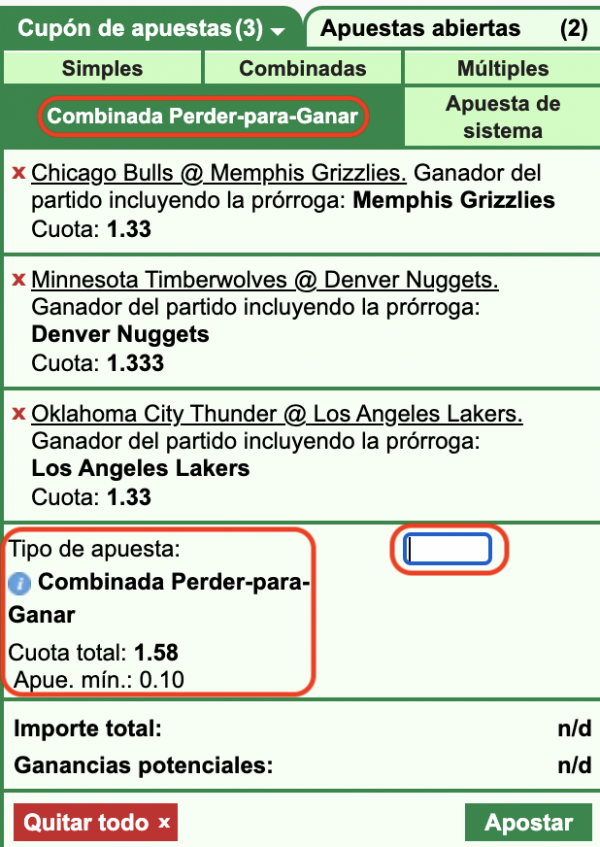Focus the stake amount input field
Image resolution: width=600 pixels, height=847 pixels.
[x=448, y=549]
